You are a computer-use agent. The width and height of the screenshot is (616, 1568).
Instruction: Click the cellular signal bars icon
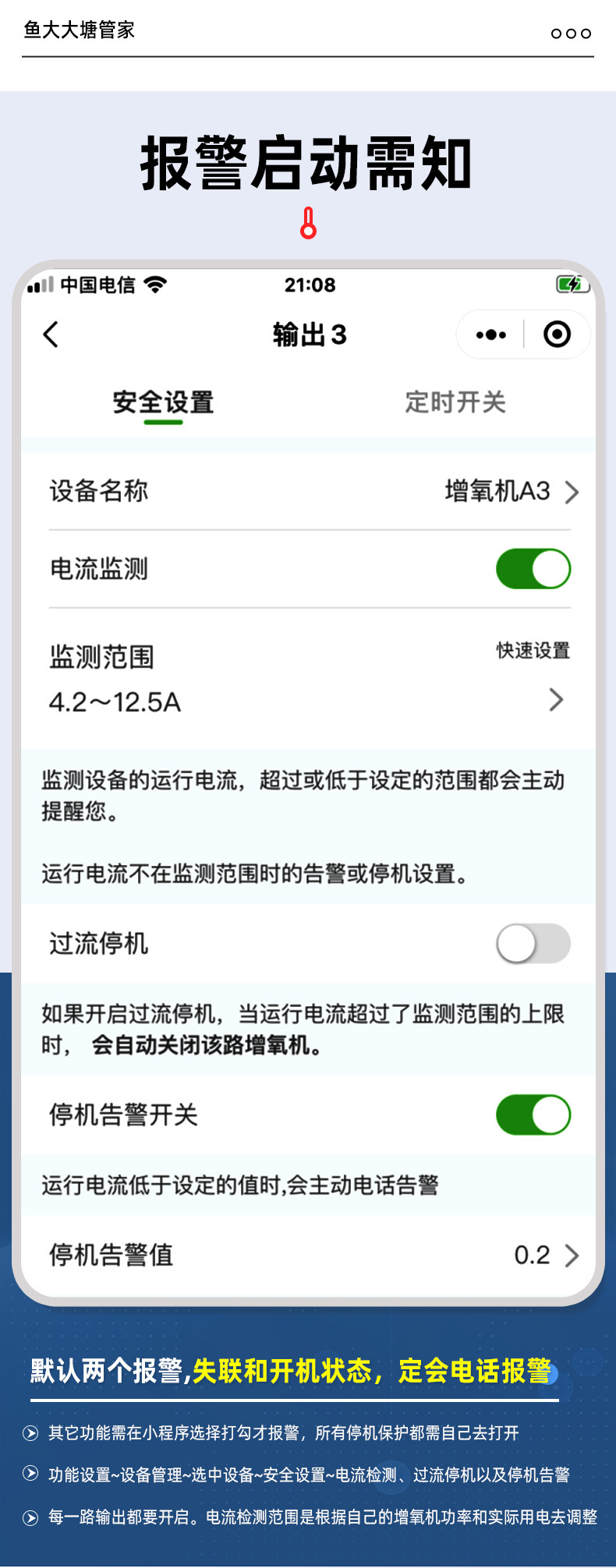coord(41,285)
